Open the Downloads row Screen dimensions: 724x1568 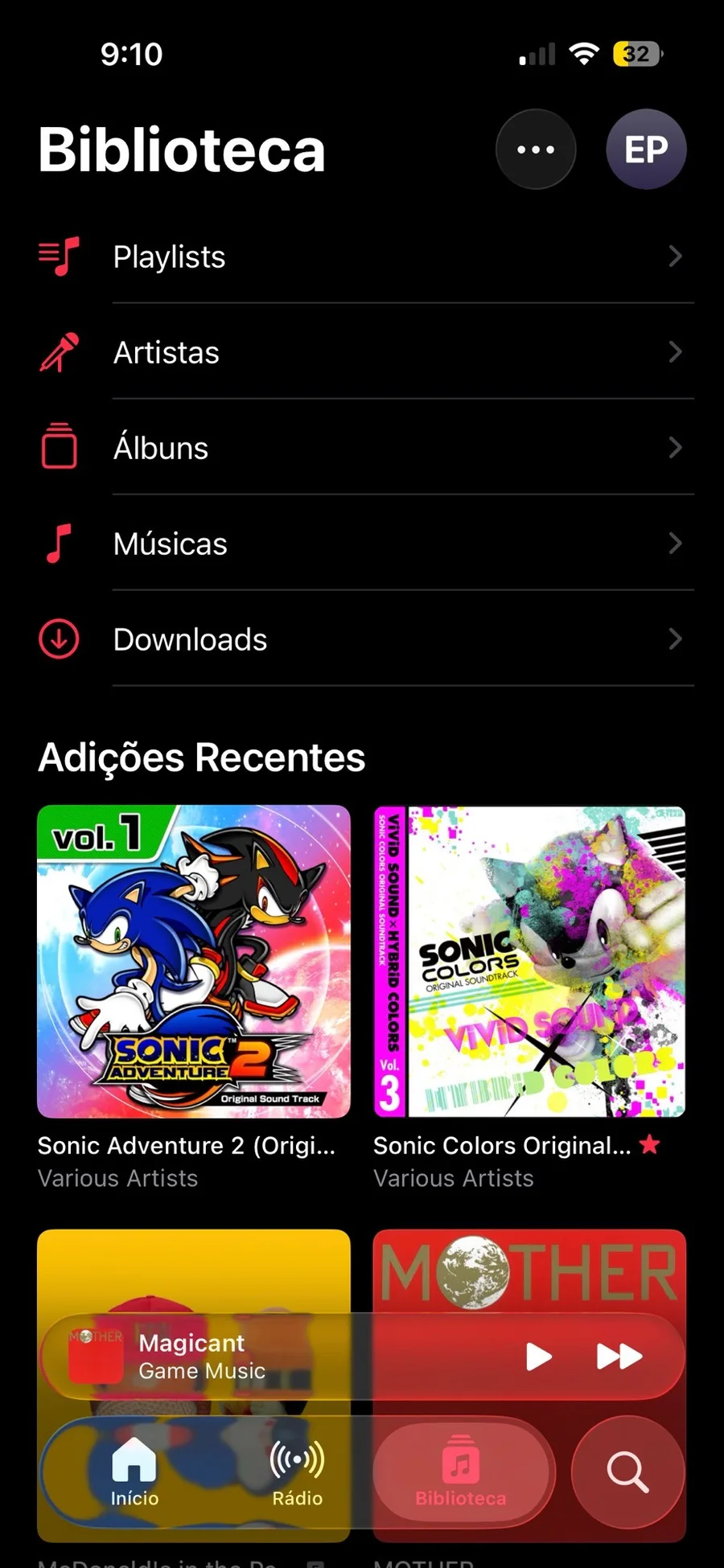(362, 639)
